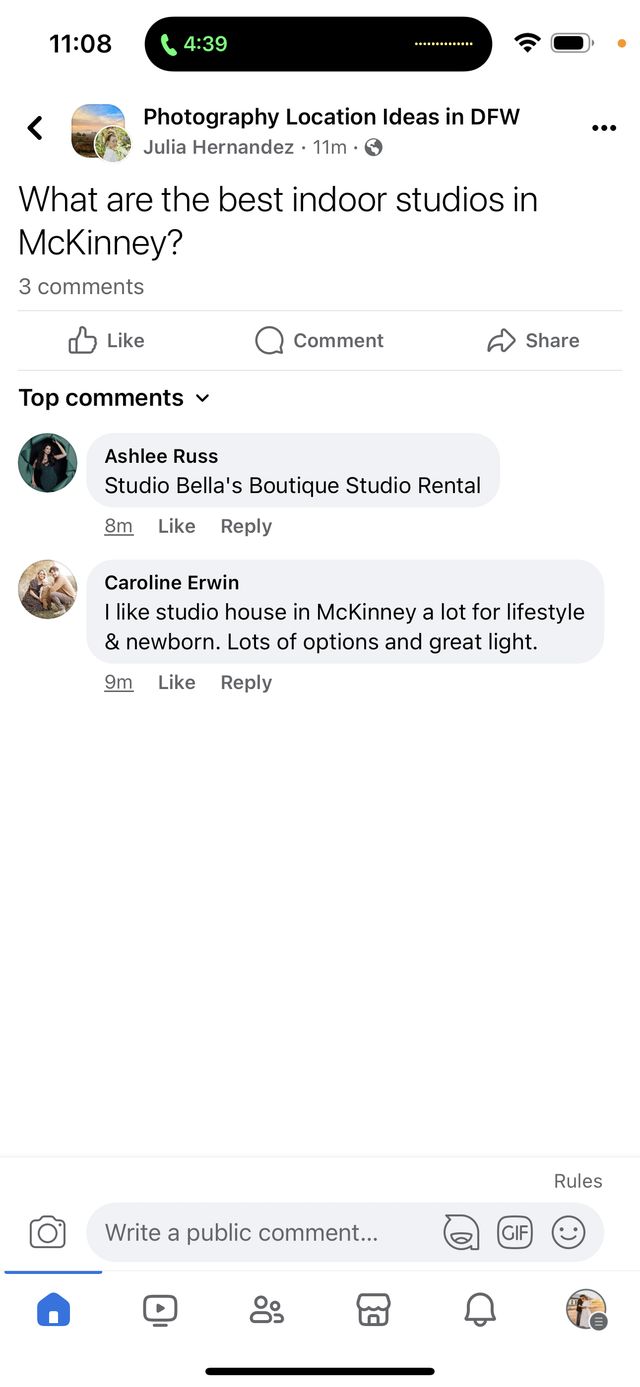The width and height of the screenshot is (640, 1387).
Task: View the group Rules
Action: (578, 1181)
